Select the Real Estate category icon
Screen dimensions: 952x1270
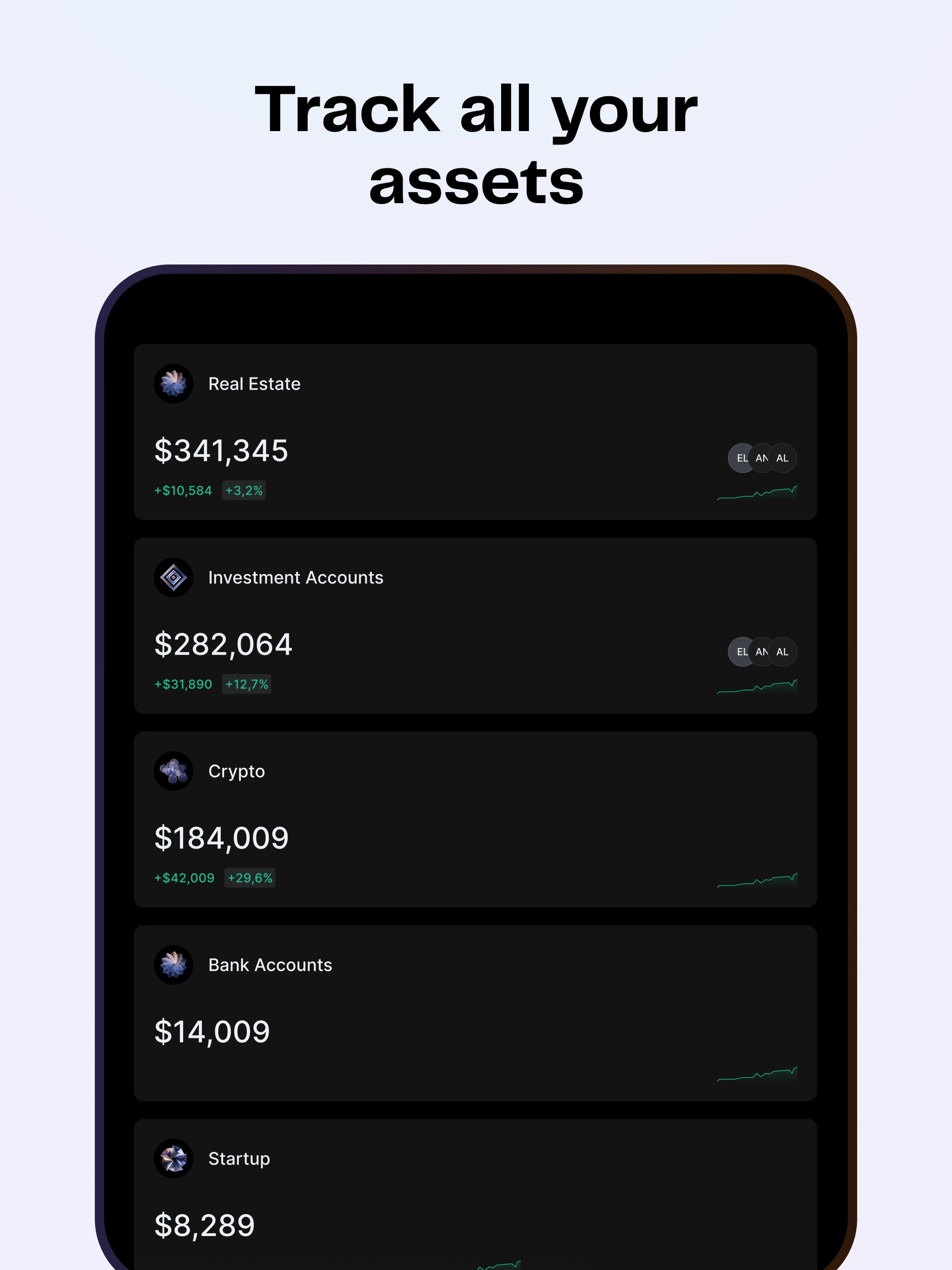coord(173,384)
